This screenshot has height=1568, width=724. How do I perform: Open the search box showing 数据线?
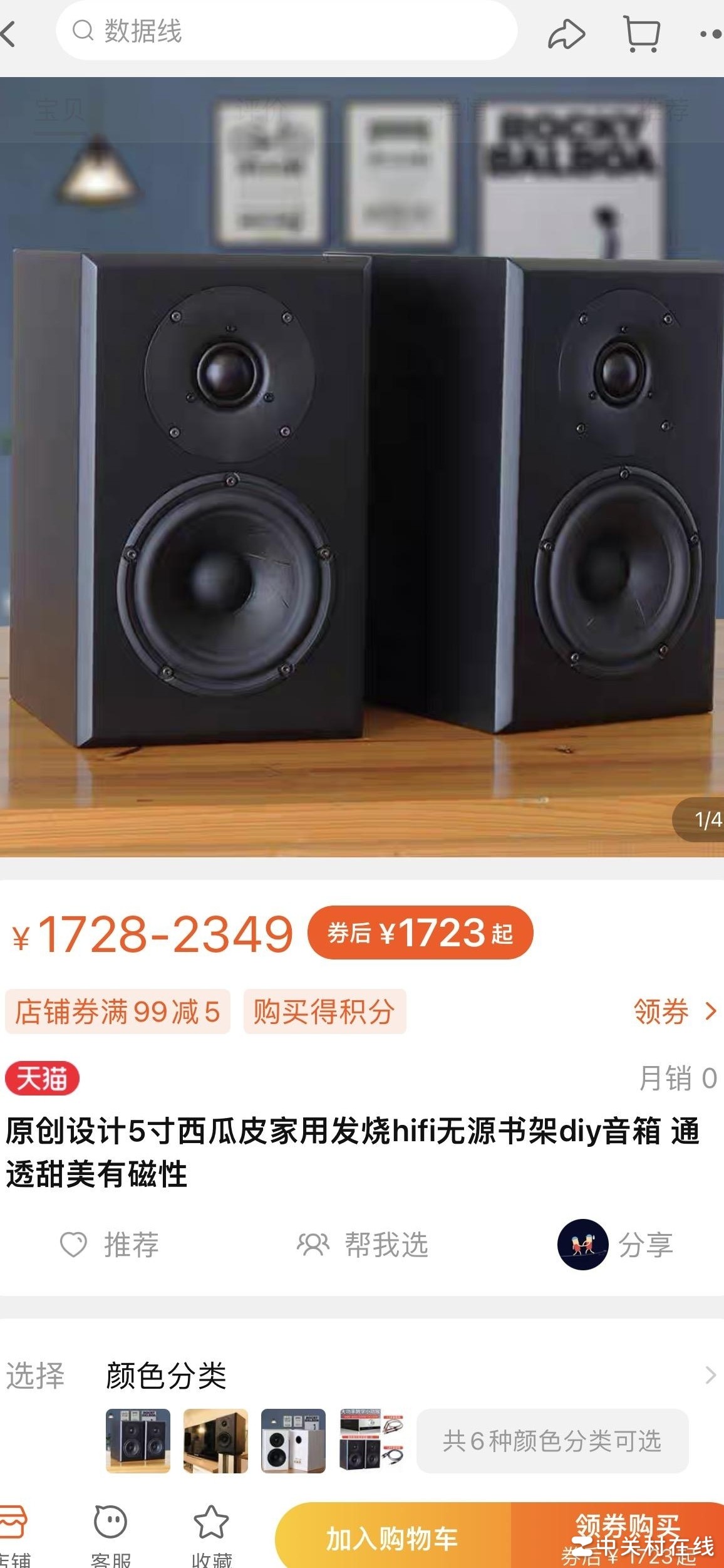(286, 31)
